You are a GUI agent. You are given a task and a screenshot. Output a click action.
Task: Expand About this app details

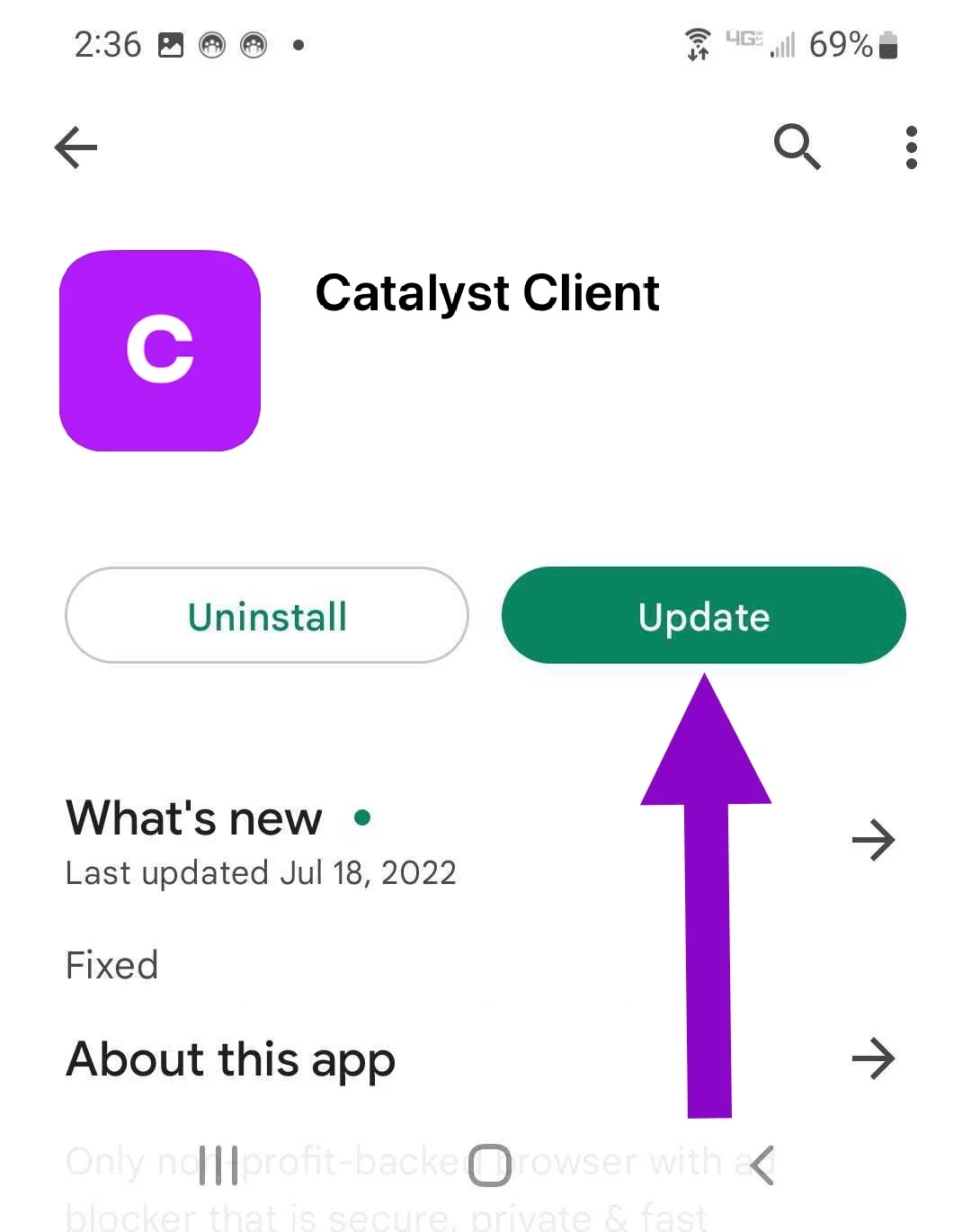pyautogui.click(x=872, y=1058)
